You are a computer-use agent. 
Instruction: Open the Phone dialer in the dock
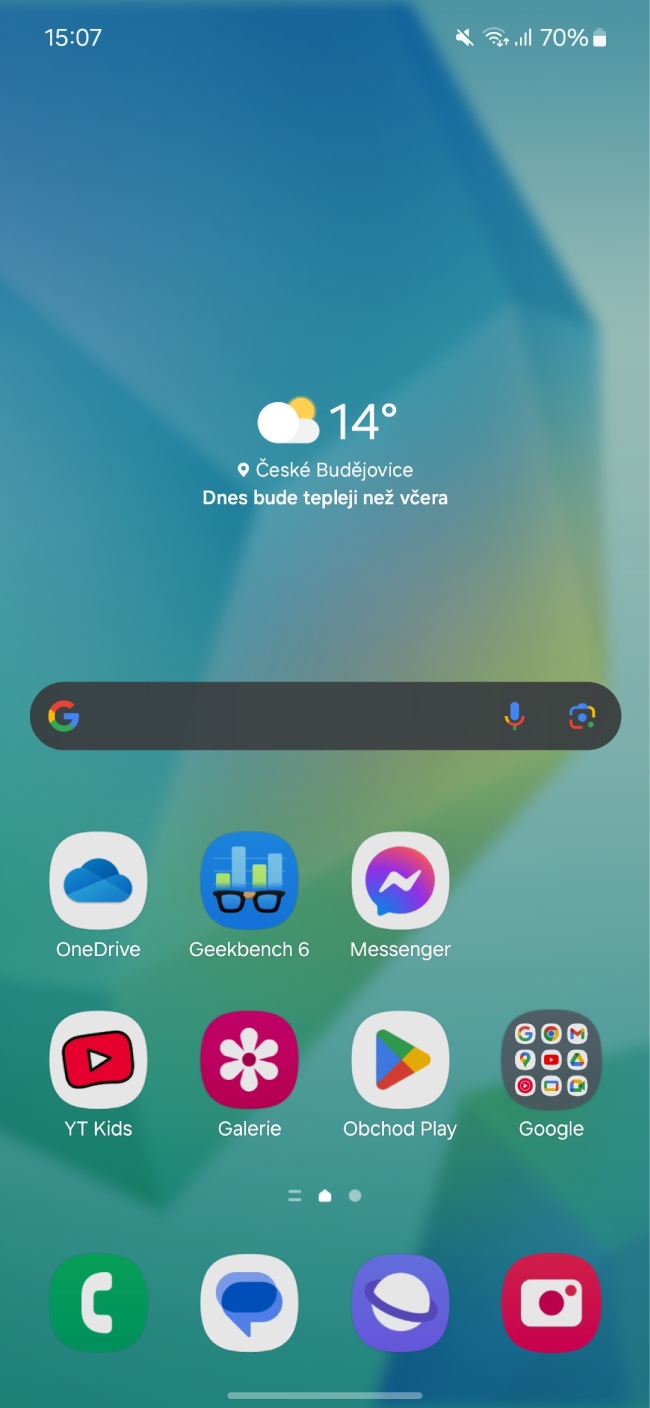click(98, 1303)
